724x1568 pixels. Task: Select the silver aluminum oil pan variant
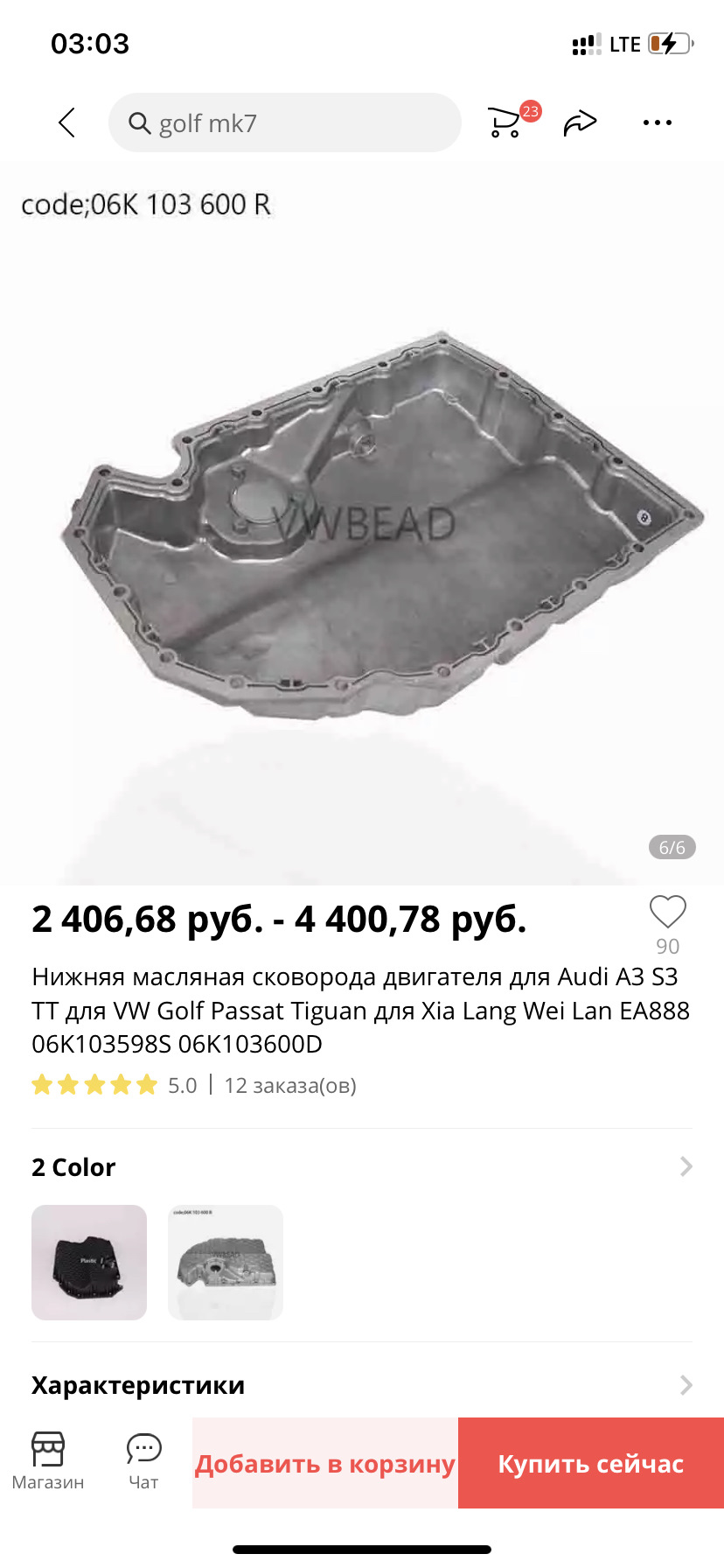tap(226, 1262)
